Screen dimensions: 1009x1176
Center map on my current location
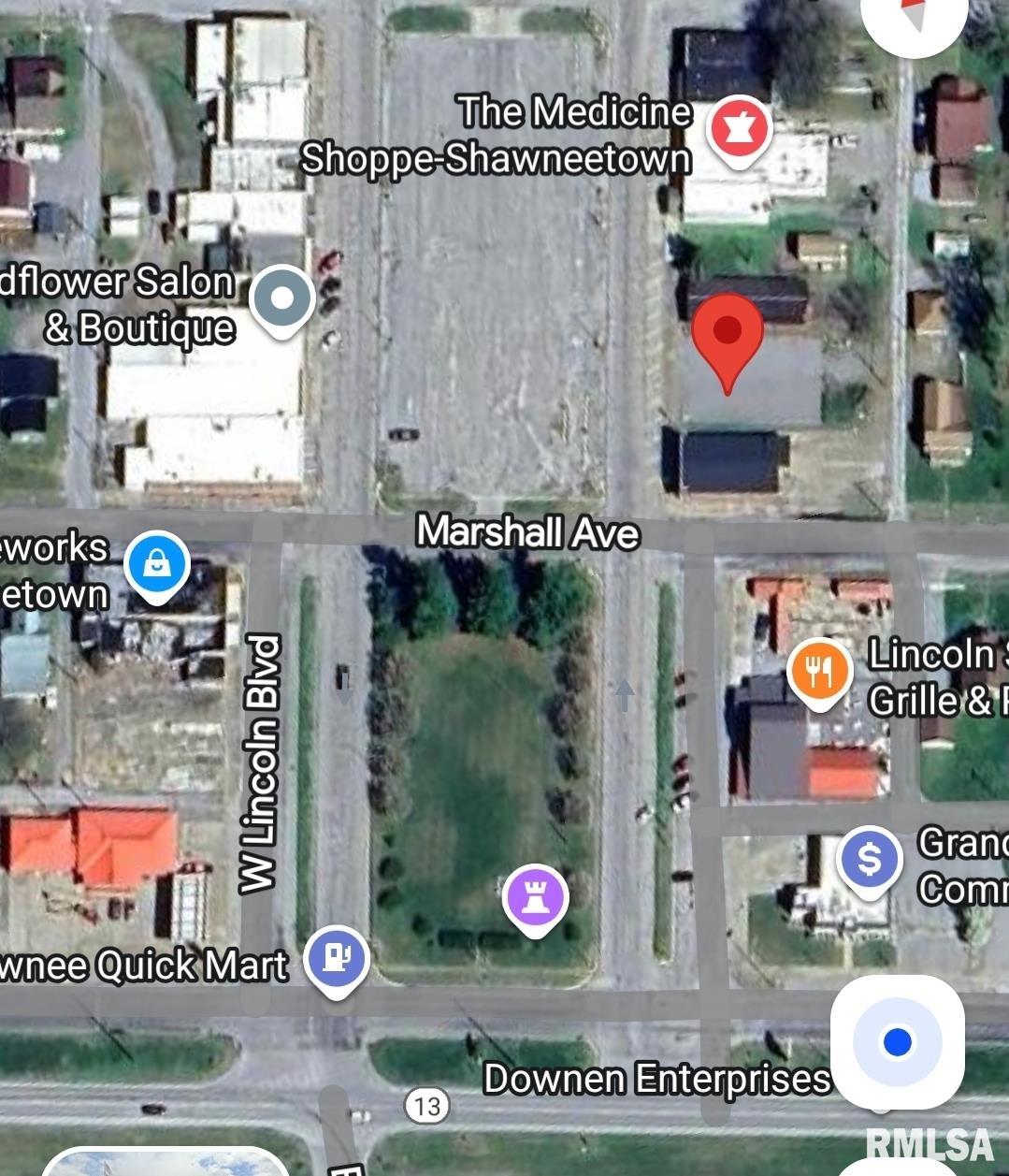pyautogui.click(x=897, y=1041)
